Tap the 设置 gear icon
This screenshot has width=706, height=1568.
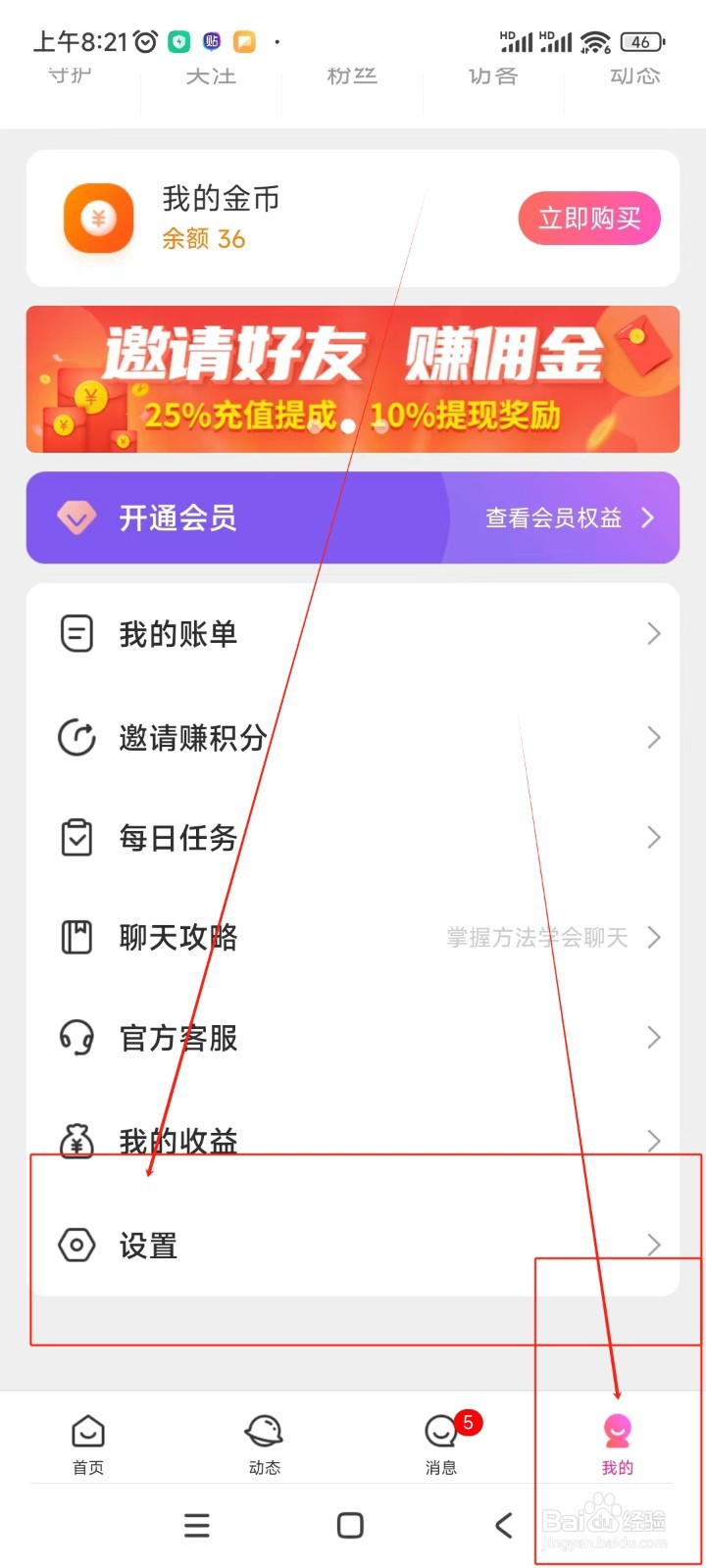[x=77, y=1246]
